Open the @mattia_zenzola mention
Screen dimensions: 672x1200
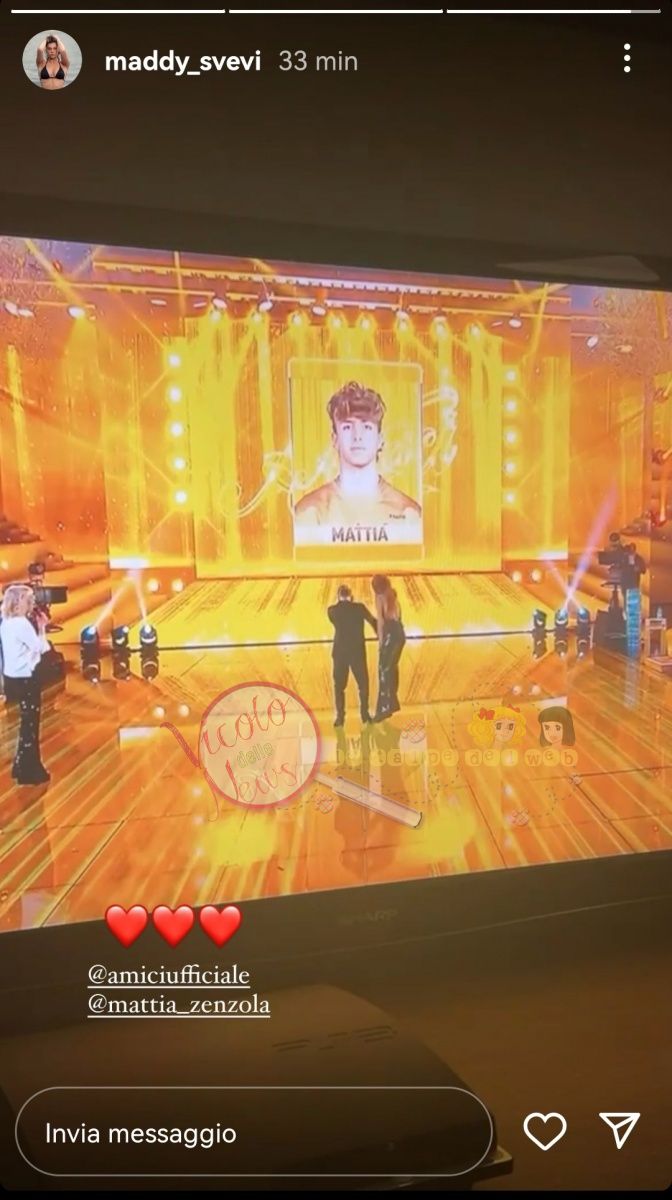178,1004
